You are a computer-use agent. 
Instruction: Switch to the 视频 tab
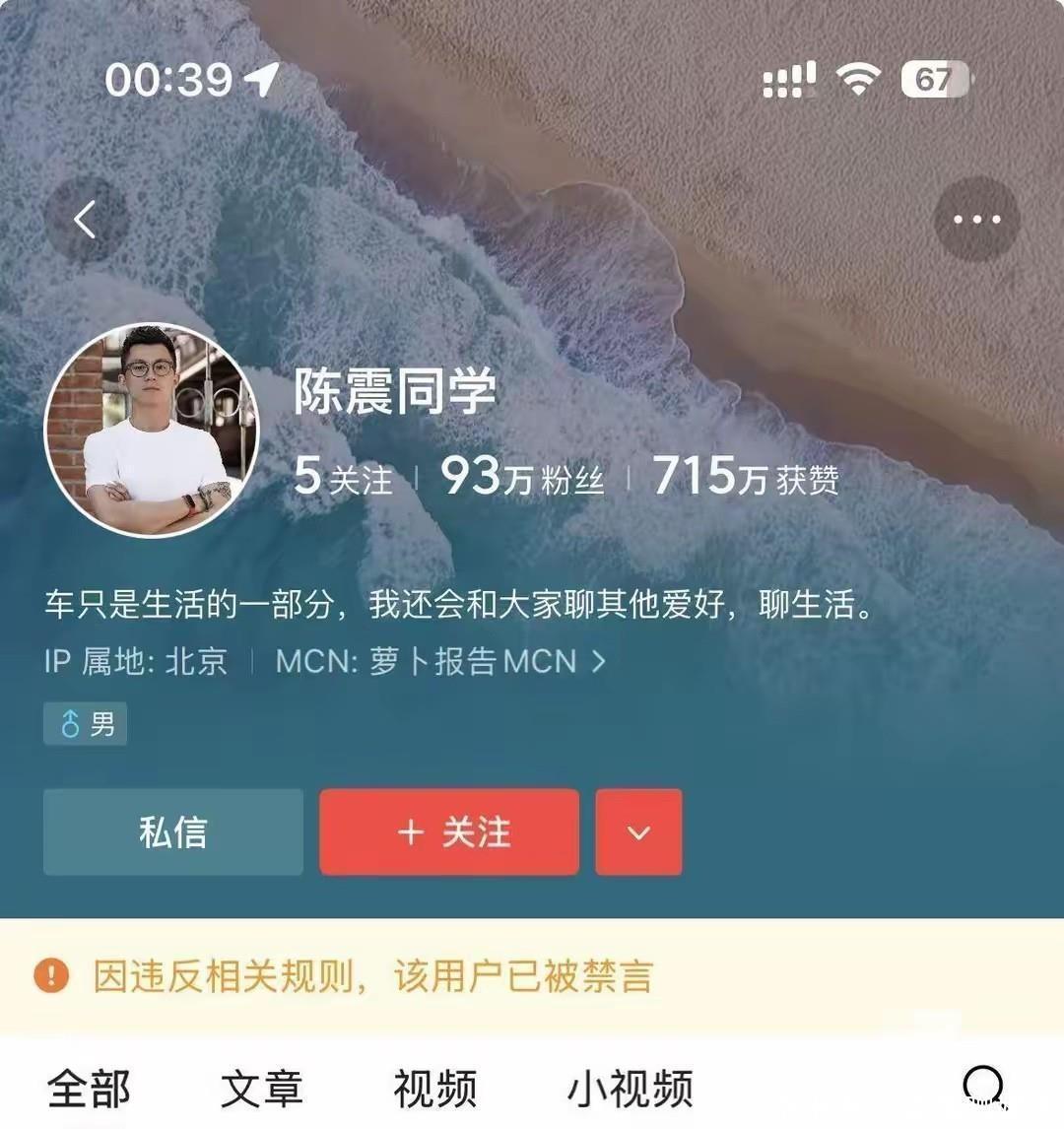pyautogui.click(x=434, y=1089)
